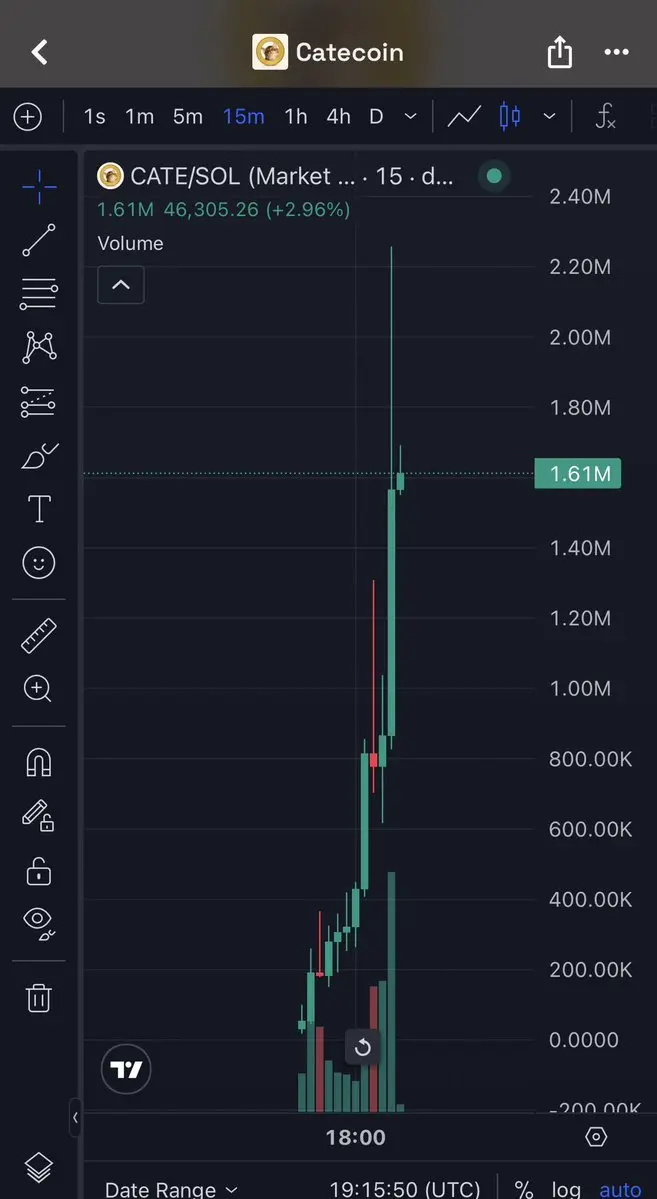This screenshot has height=1199, width=657.
Task: Select the trend line drawing tool
Action: click(x=39, y=240)
